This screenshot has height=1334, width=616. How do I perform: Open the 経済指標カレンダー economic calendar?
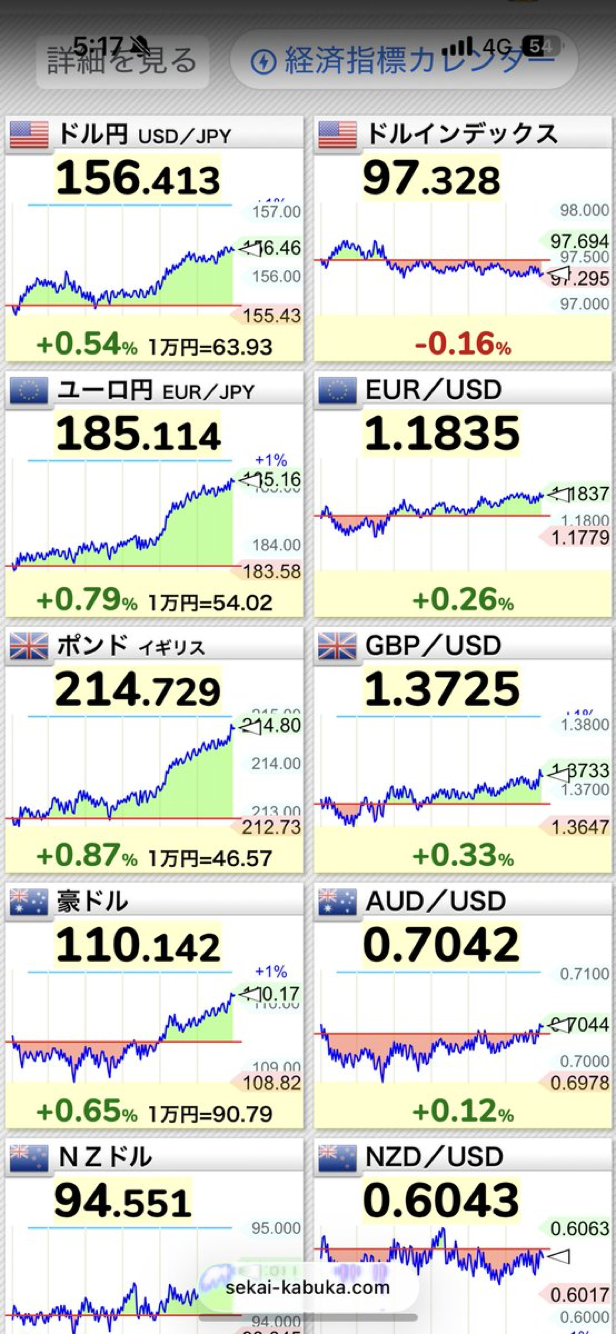coord(404,61)
